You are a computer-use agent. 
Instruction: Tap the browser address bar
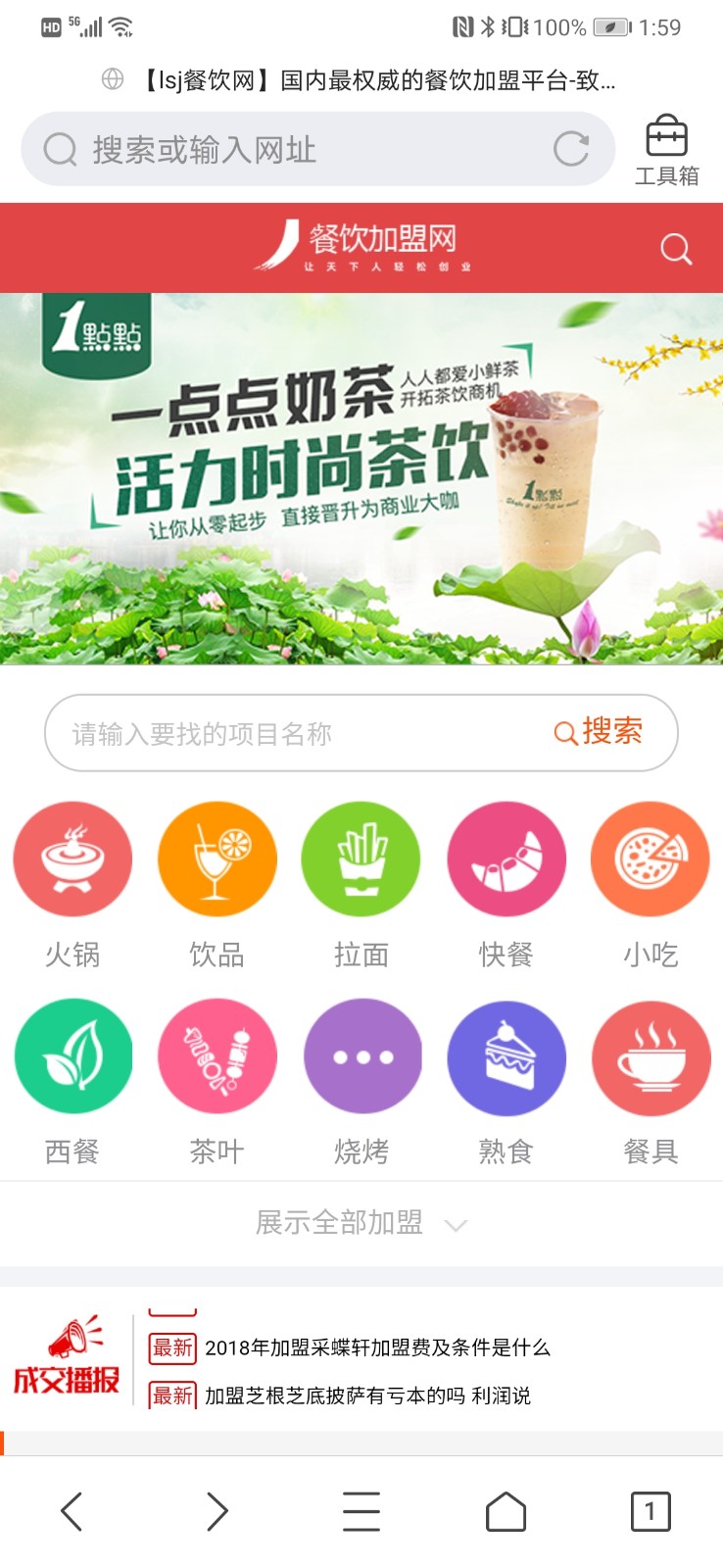(294, 150)
